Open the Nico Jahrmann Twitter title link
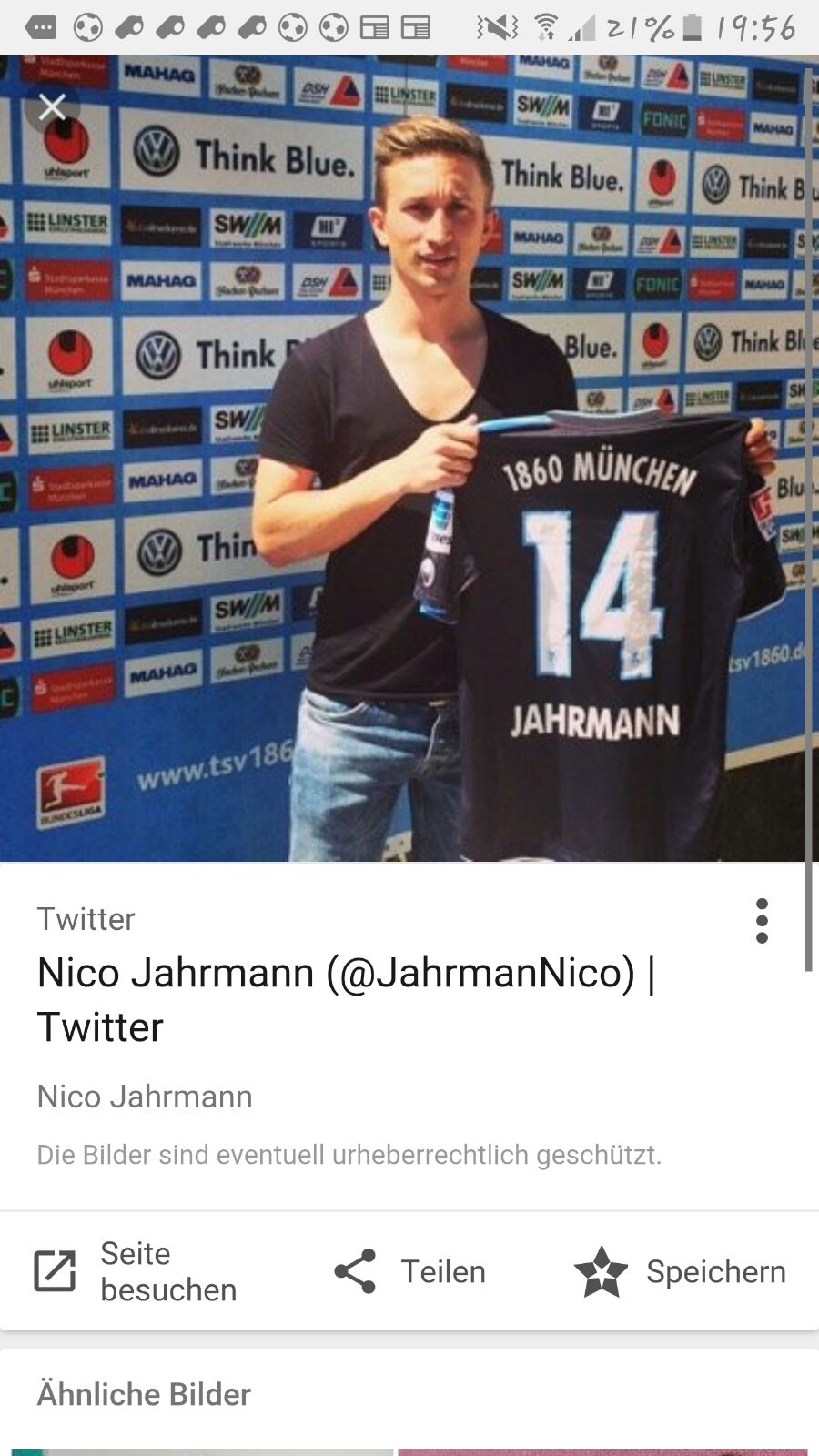 (346, 999)
